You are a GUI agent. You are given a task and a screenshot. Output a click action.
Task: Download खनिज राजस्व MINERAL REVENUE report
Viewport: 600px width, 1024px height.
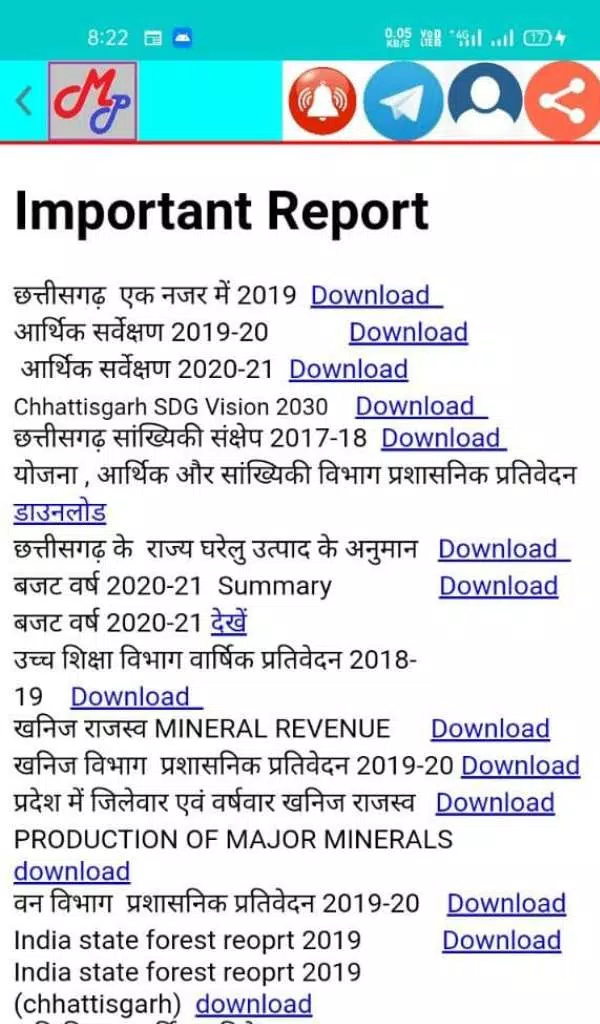(x=490, y=729)
